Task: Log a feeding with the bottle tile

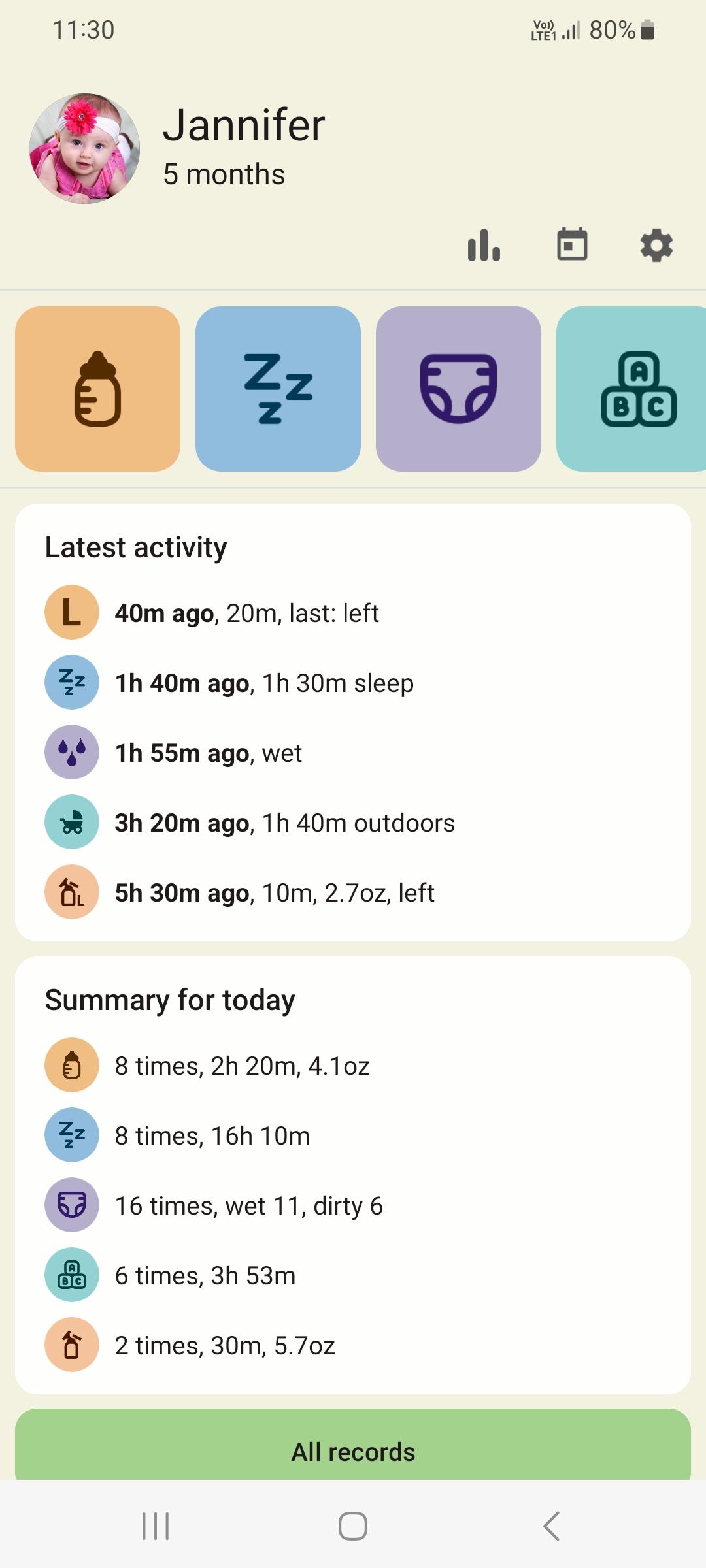Action: 97,389
